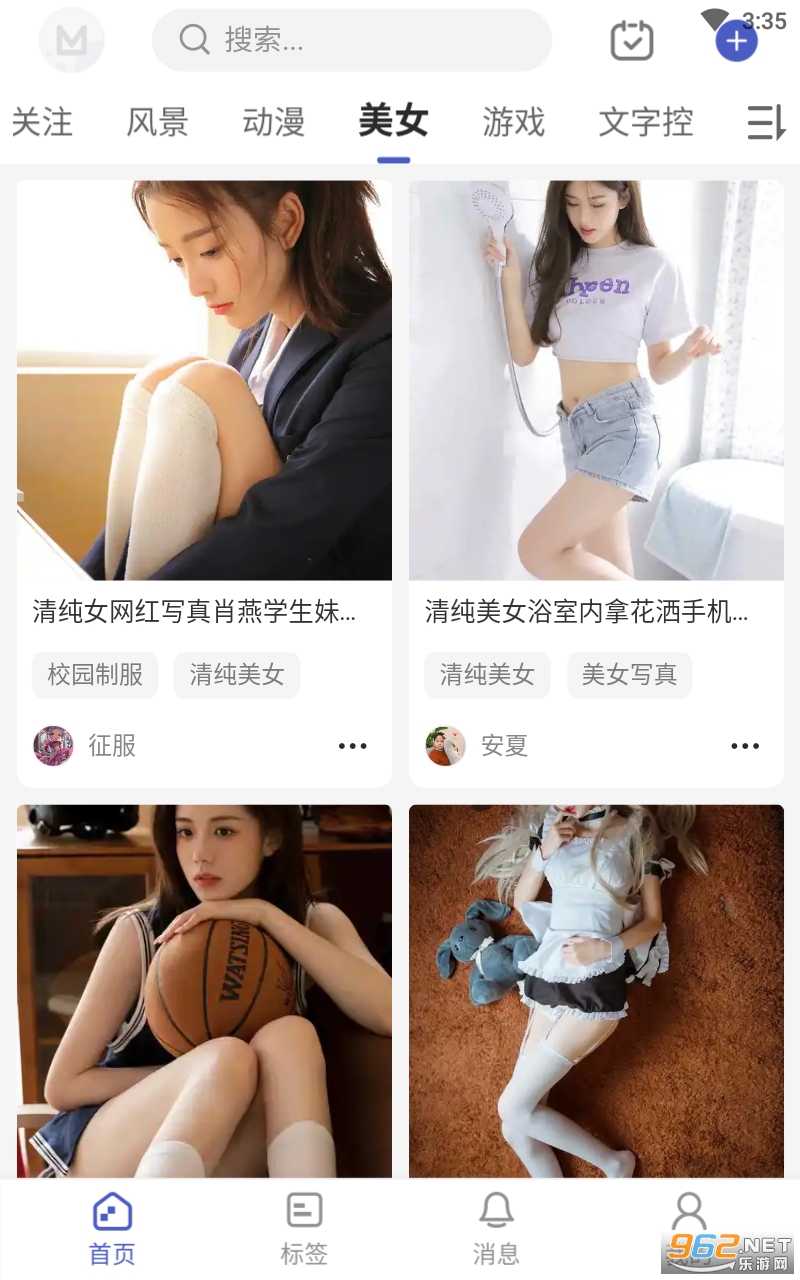
Task: Switch to the 文字控 tab
Action: [x=645, y=122]
